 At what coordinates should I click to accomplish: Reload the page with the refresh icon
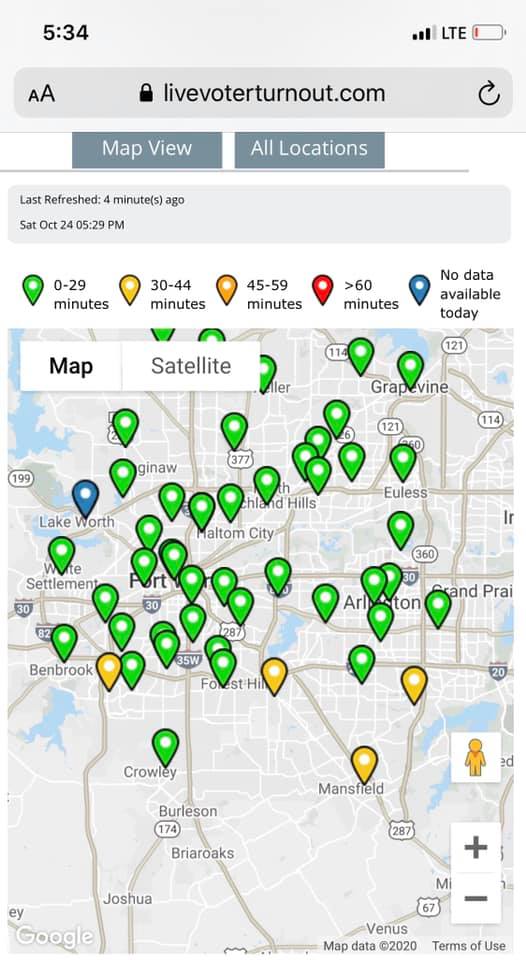(489, 94)
